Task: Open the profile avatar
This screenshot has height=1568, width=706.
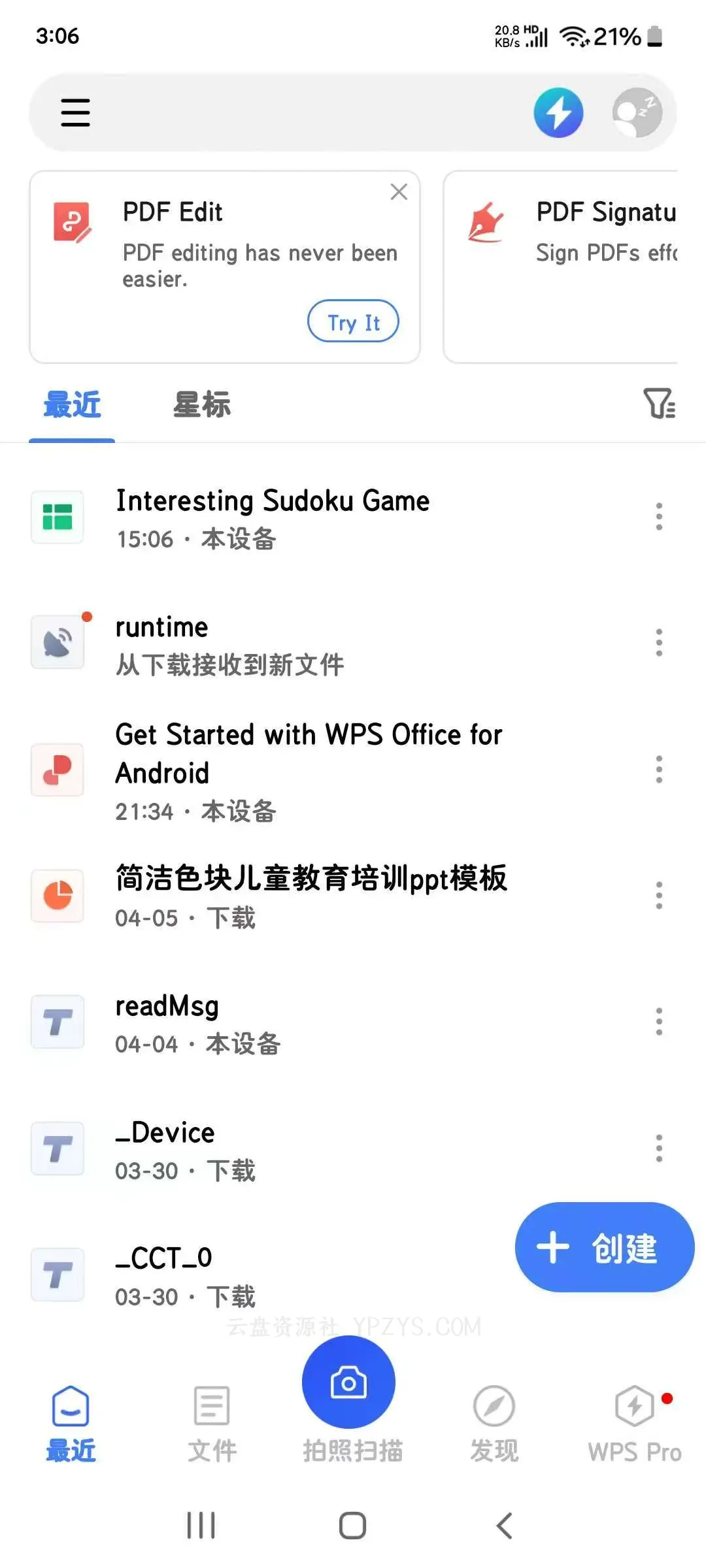Action: [637, 112]
